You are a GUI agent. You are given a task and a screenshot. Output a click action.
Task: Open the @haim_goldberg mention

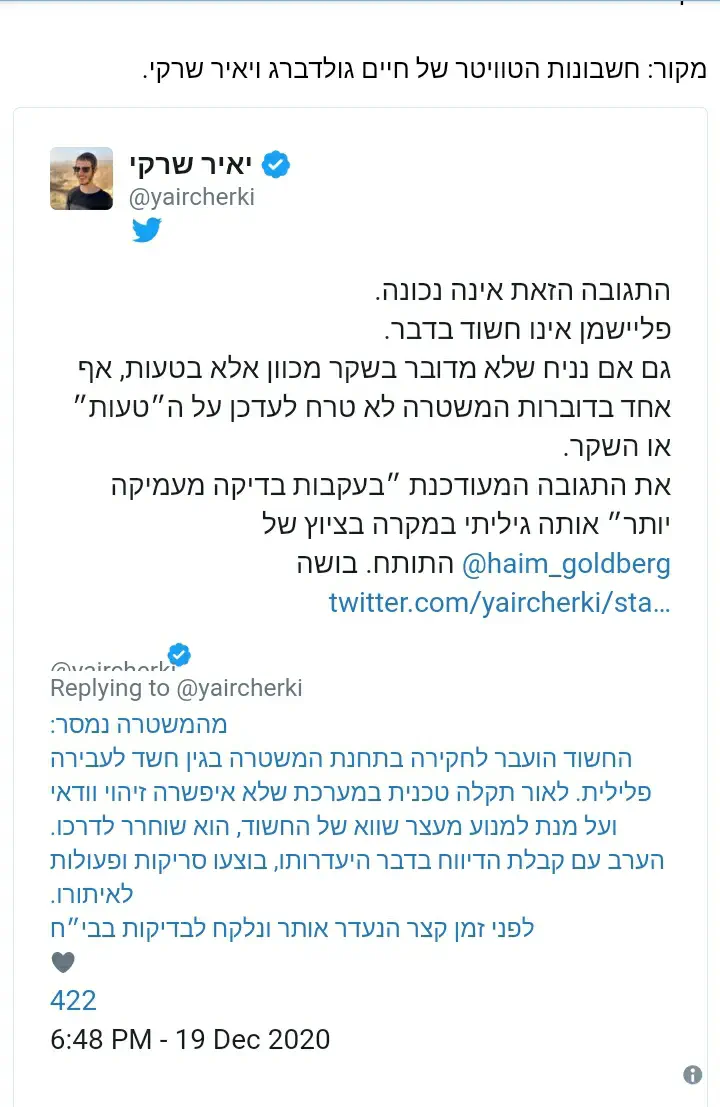[565, 564]
